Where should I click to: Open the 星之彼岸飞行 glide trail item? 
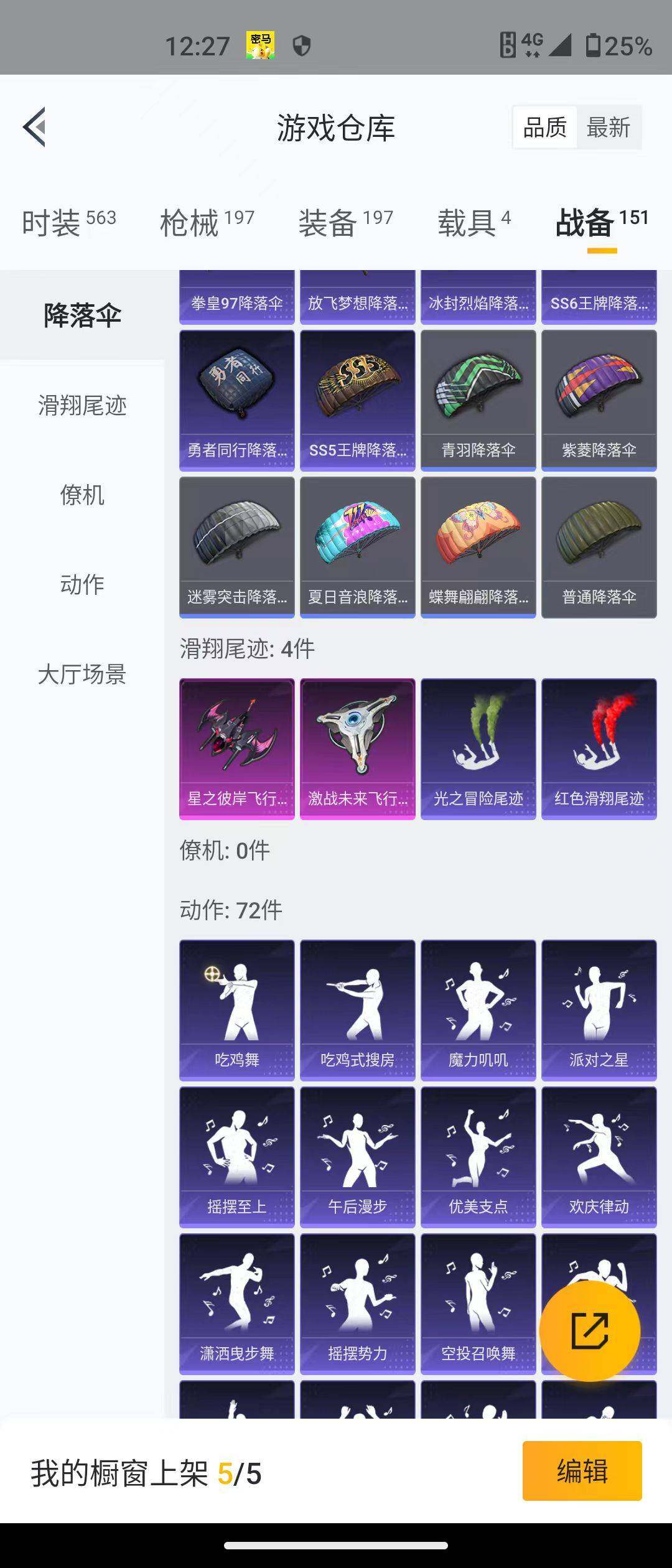[x=236, y=747]
